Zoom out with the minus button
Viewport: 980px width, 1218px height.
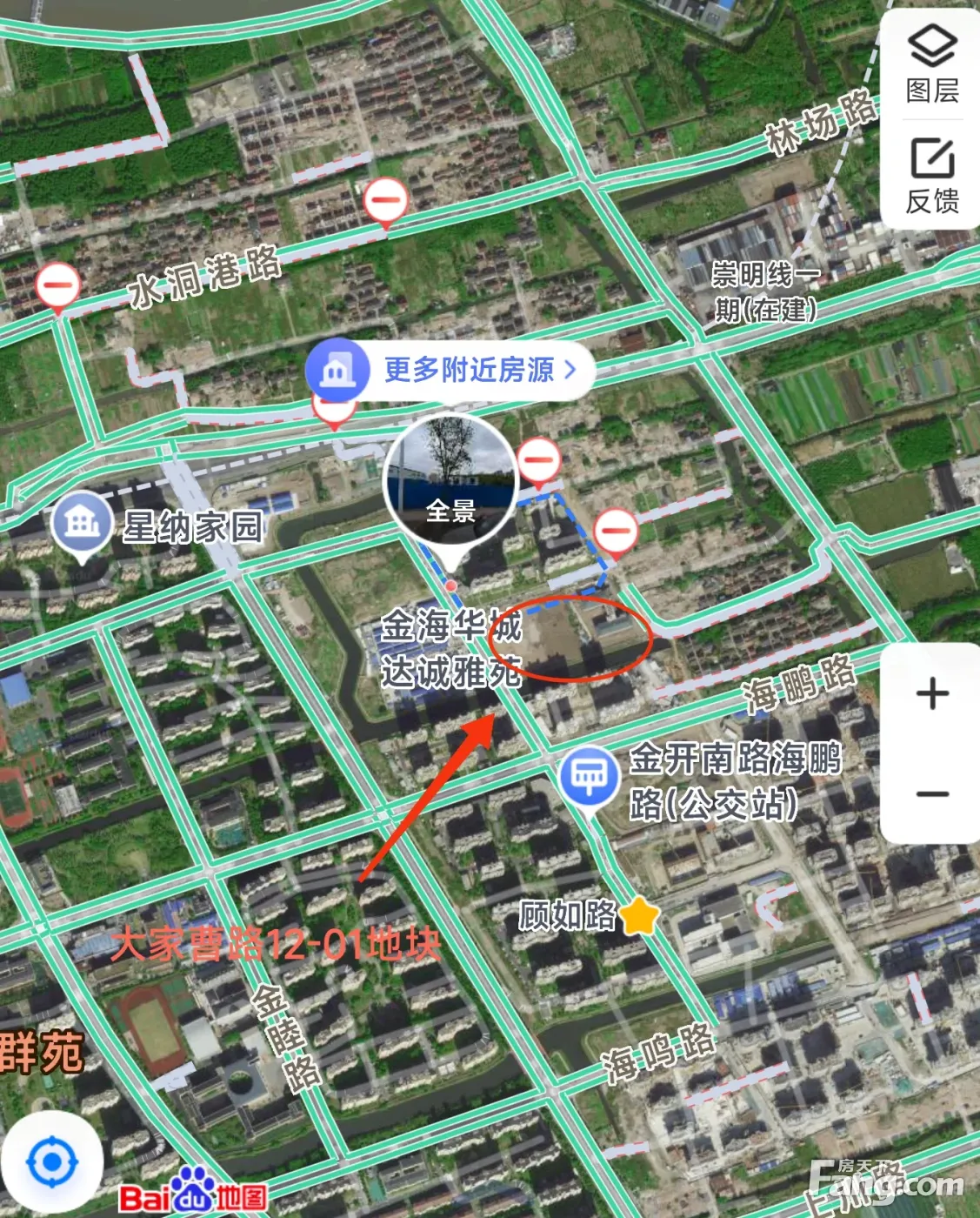click(932, 793)
